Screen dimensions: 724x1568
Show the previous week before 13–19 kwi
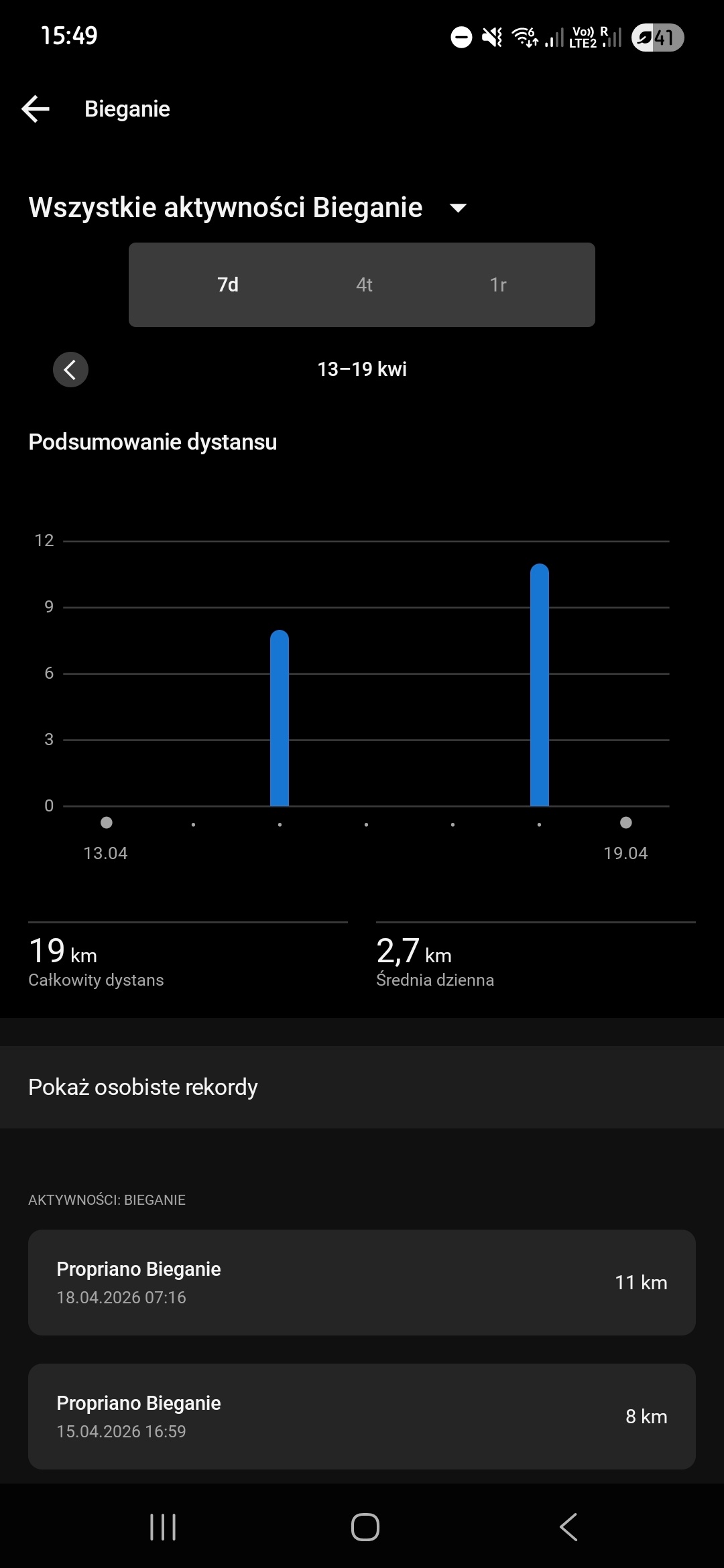(x=70, y=369)
